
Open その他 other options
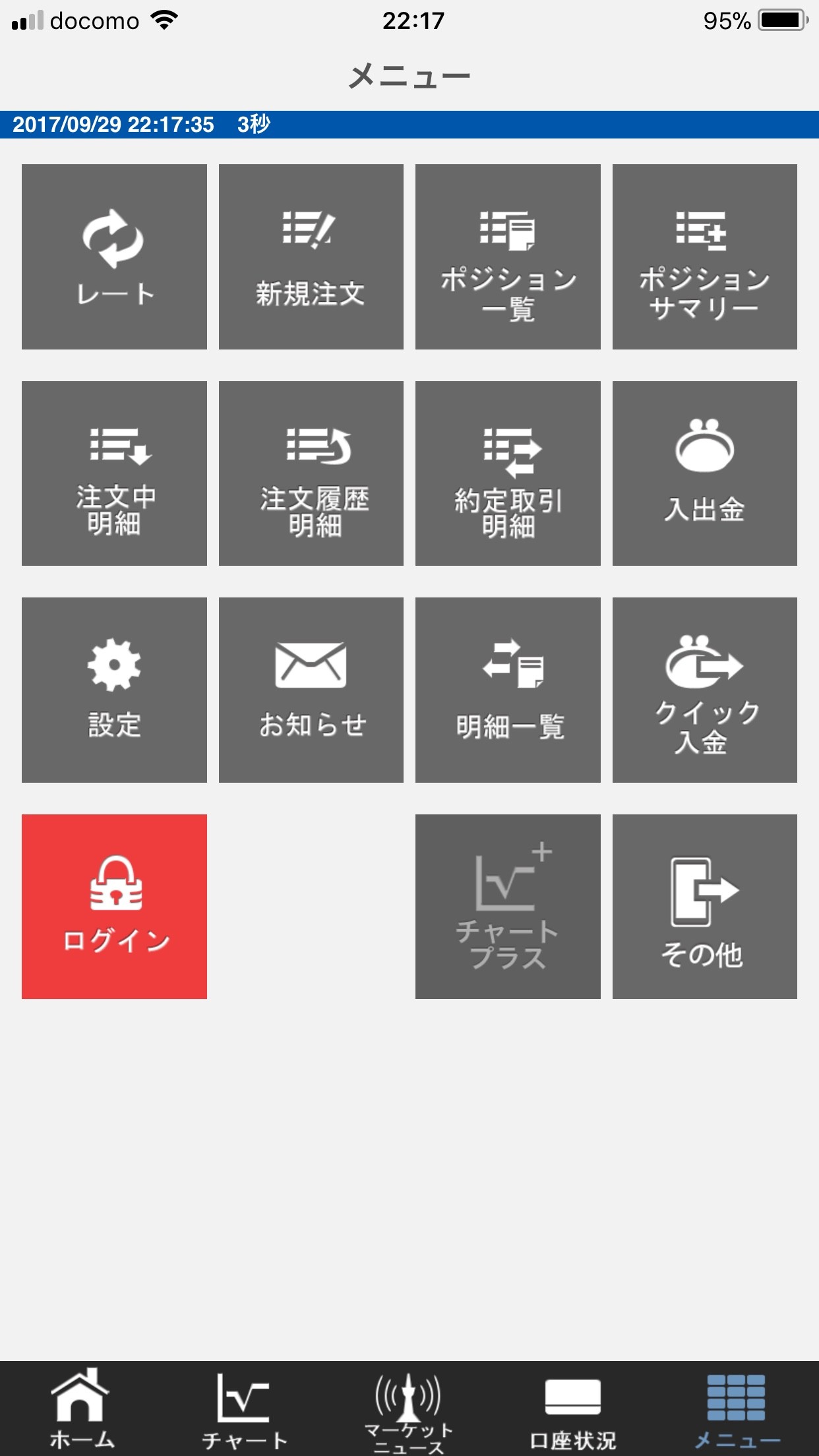point(704,906)
